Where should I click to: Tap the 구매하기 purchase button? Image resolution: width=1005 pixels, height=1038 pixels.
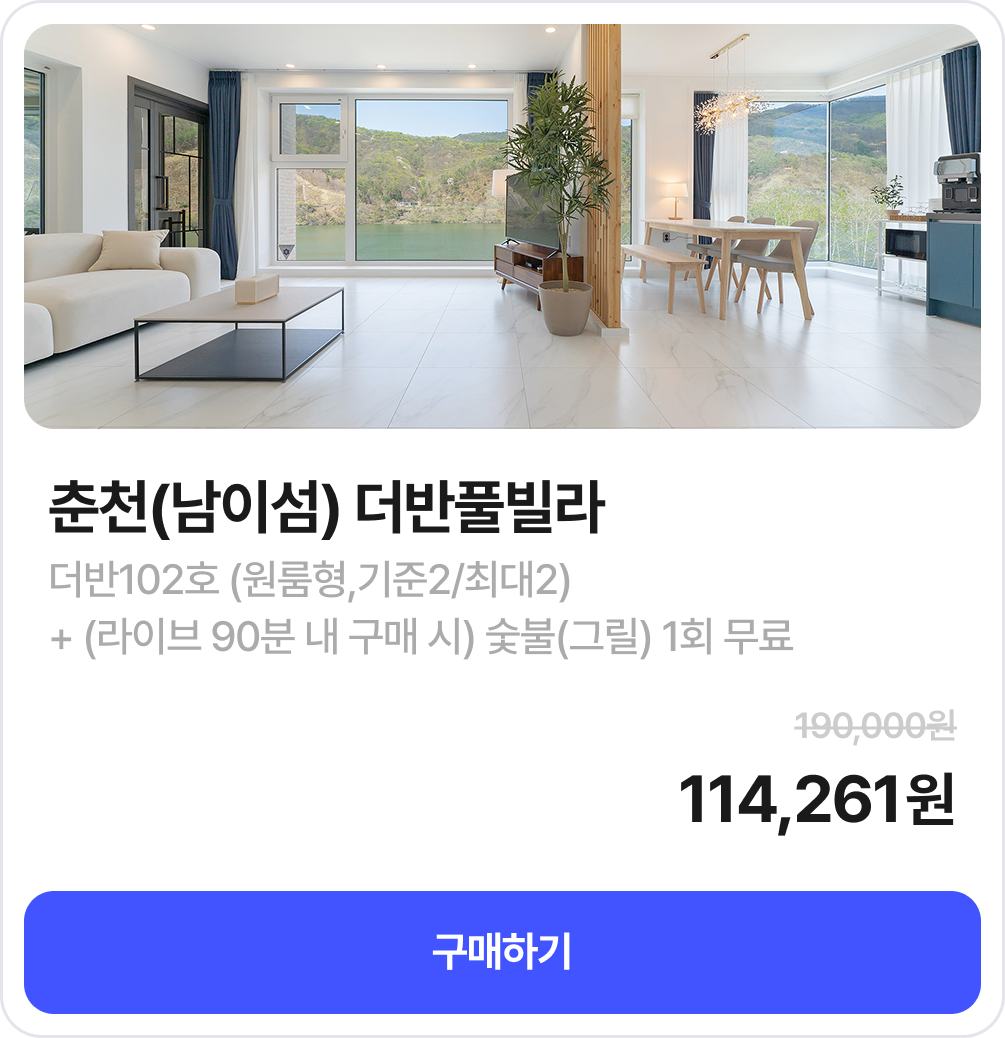pyautogui.click(x=502, y=952)
